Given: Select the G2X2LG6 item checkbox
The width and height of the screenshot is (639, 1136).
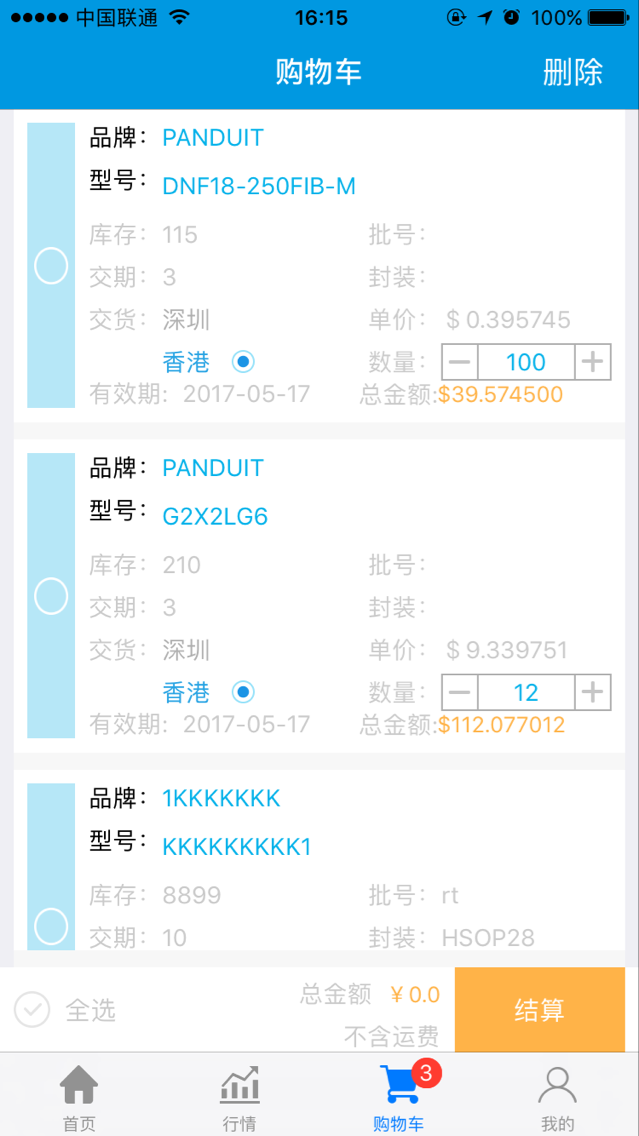Looking at the screenshot, I should [51, 596].
